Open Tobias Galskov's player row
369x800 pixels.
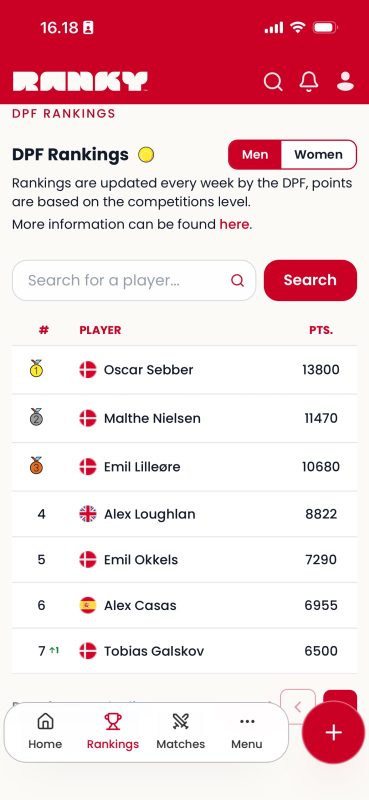184,651
